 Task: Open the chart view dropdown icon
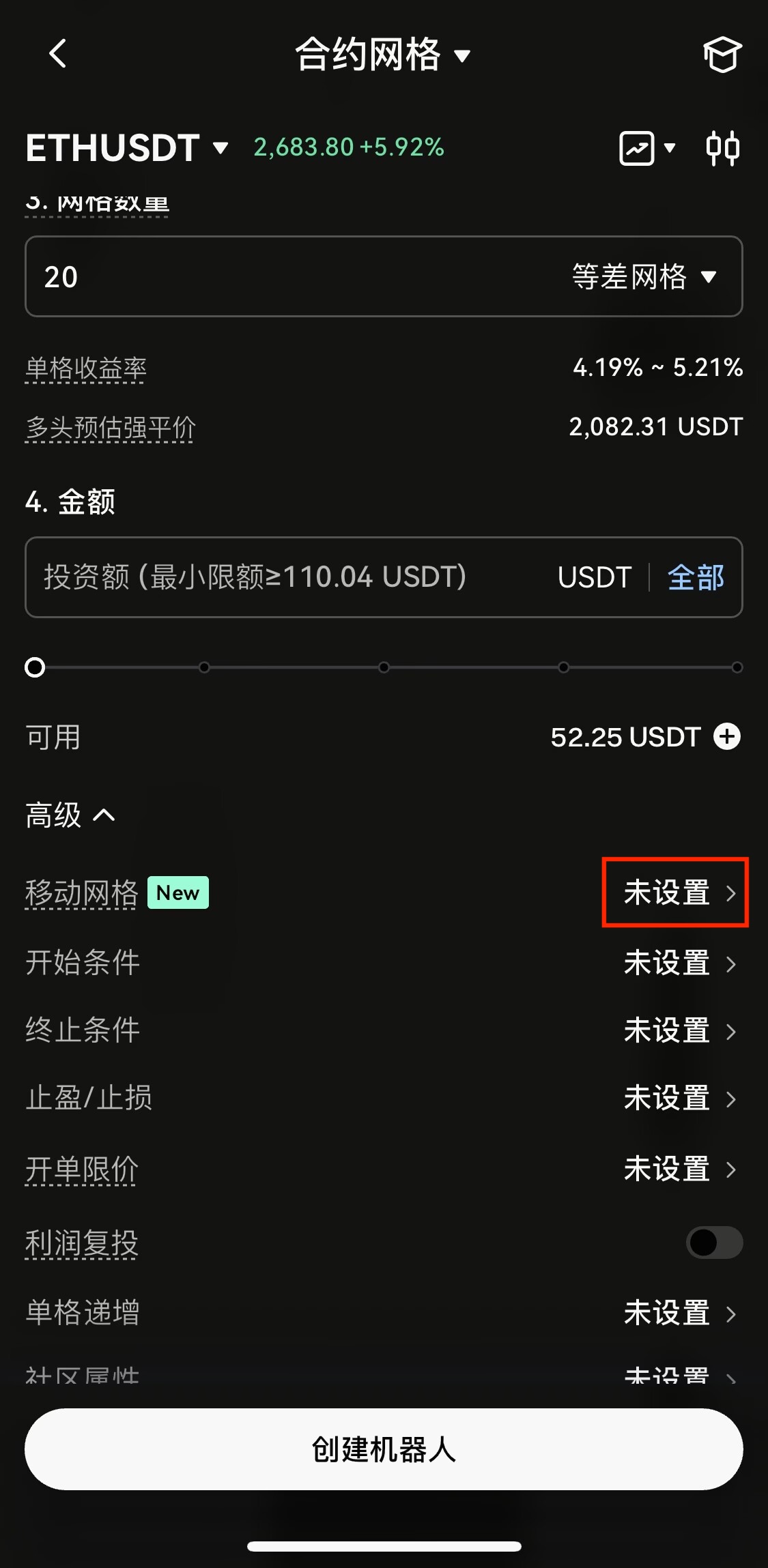point(646,147)
